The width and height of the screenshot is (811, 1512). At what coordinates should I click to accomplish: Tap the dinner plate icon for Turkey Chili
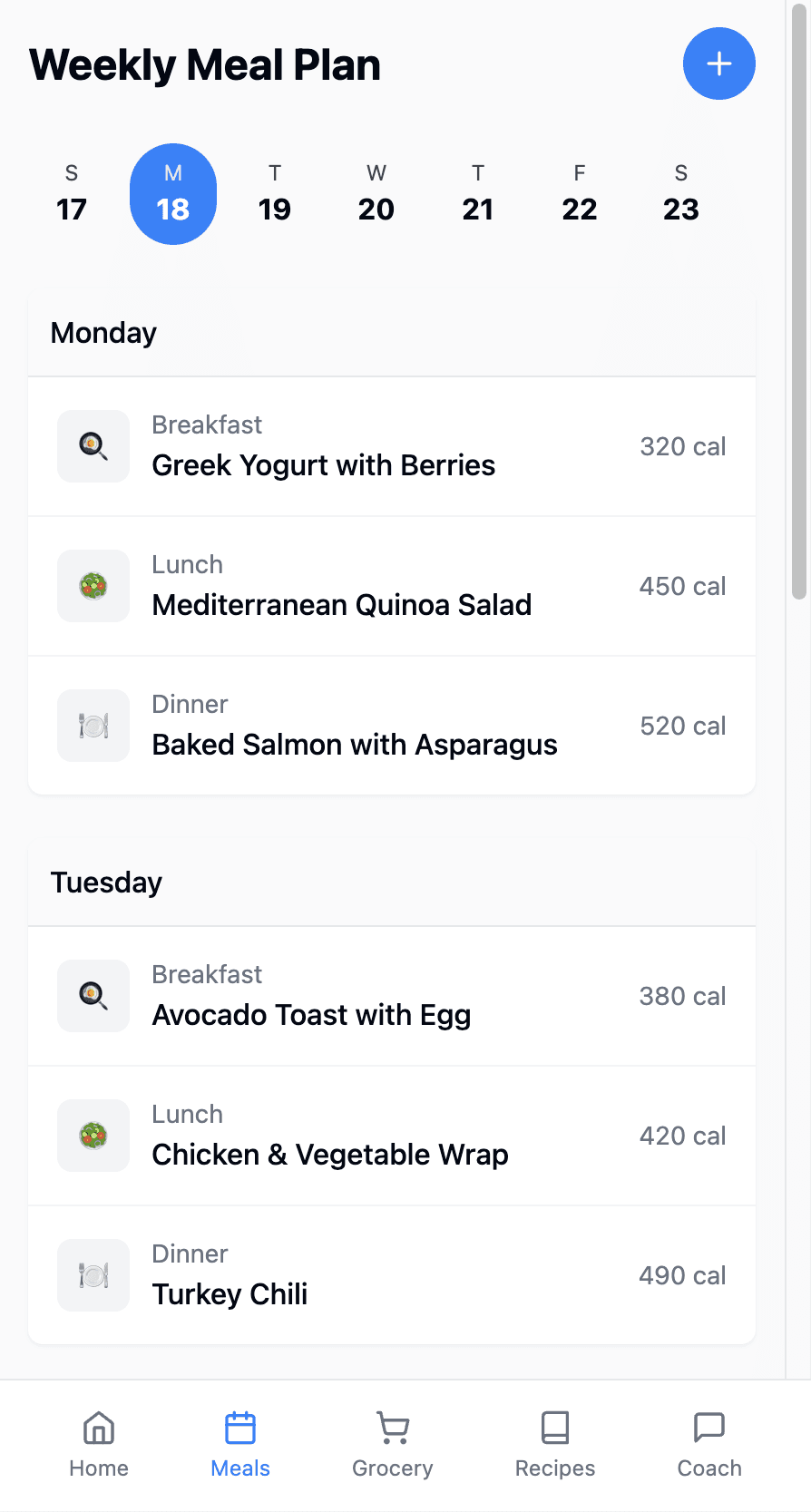click(93, 1274)
